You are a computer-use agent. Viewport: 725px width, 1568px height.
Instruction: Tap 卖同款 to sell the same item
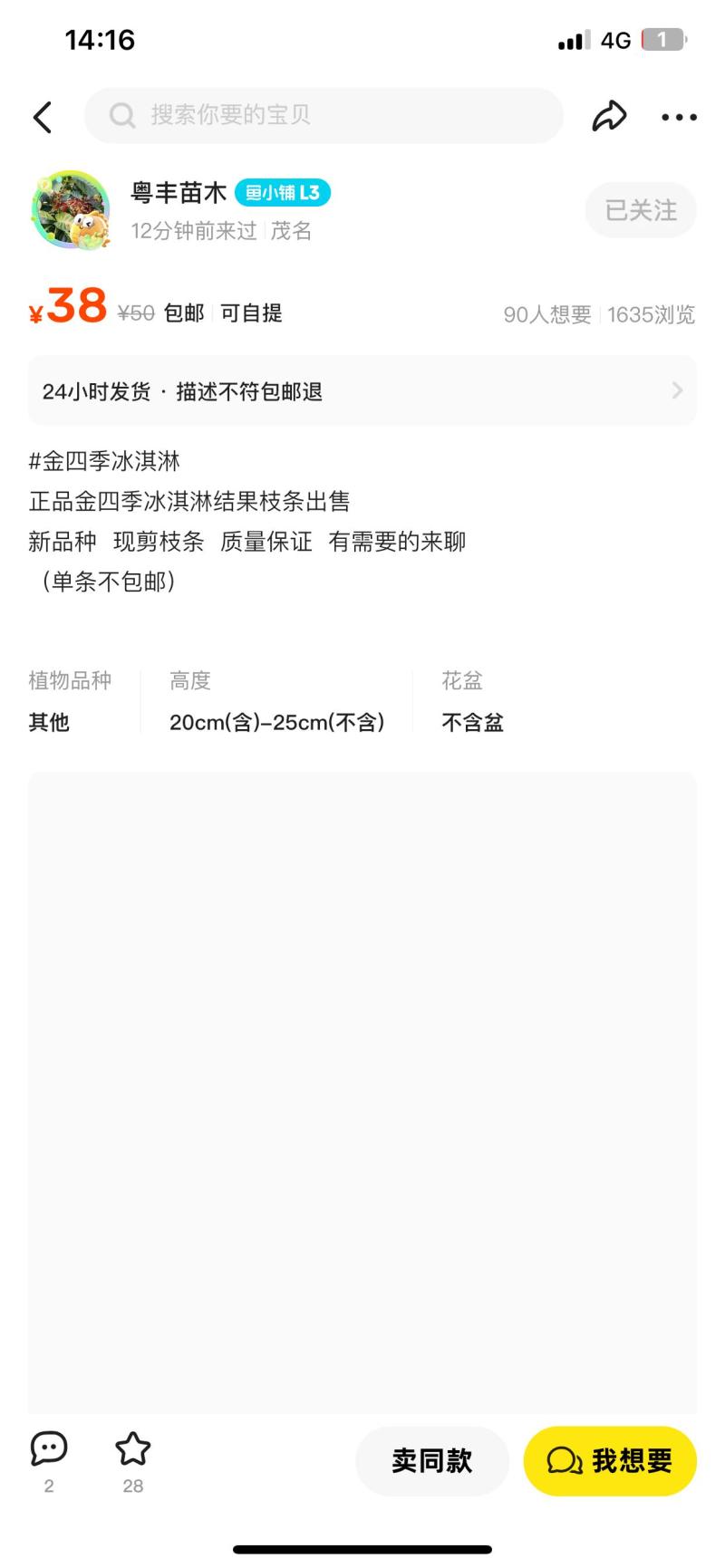pos(431,1460)
